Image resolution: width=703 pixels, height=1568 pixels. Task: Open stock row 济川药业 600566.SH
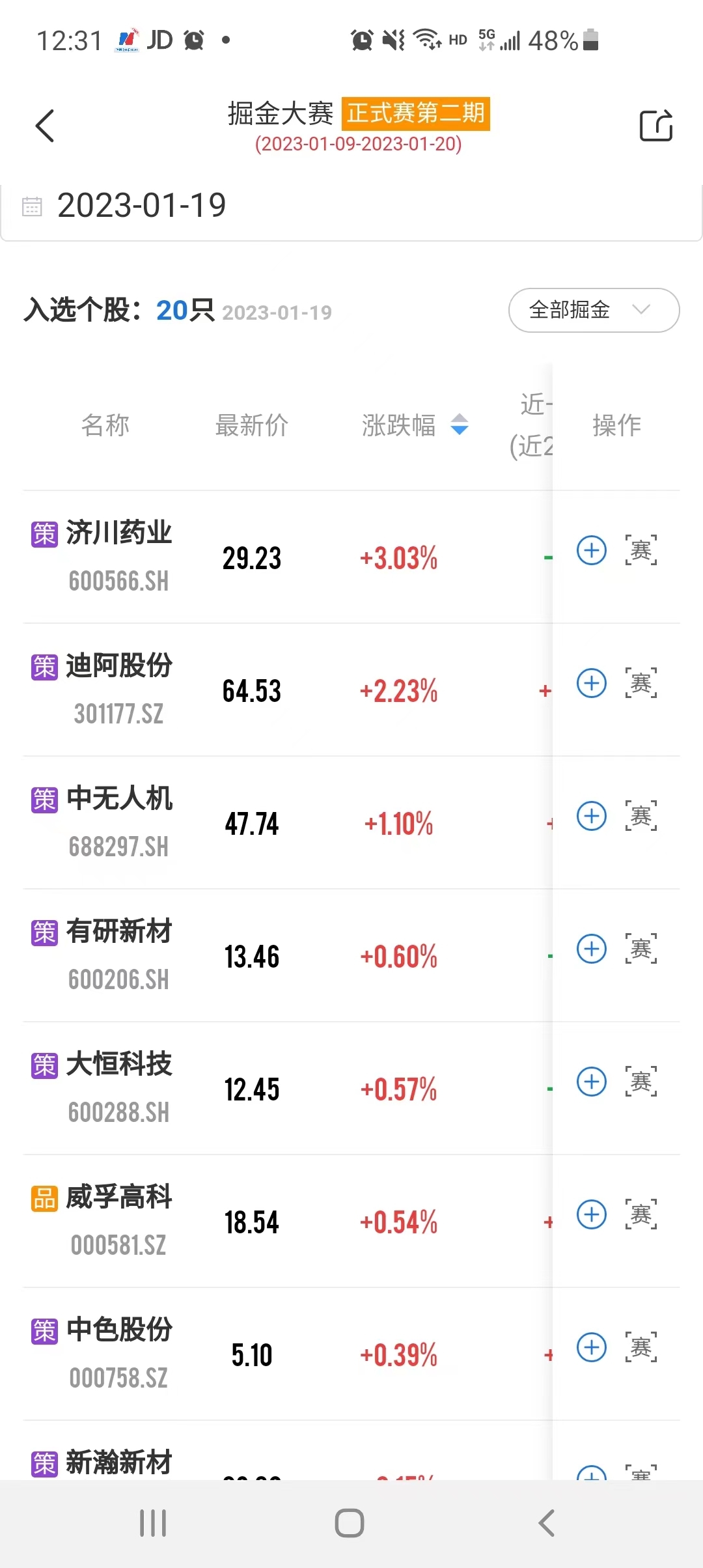[x=351, y=557]
